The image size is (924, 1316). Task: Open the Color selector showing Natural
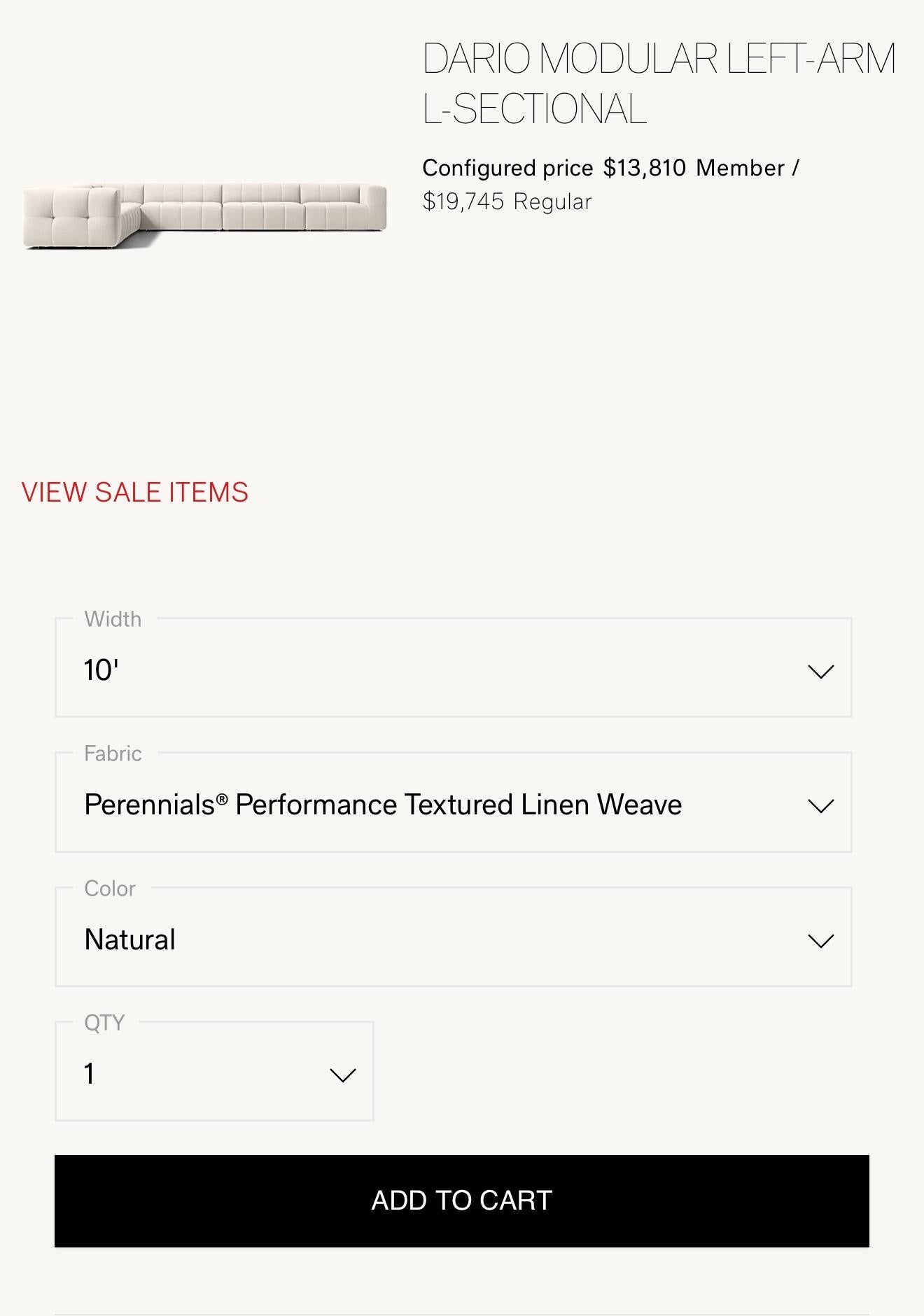coord(453,939)
